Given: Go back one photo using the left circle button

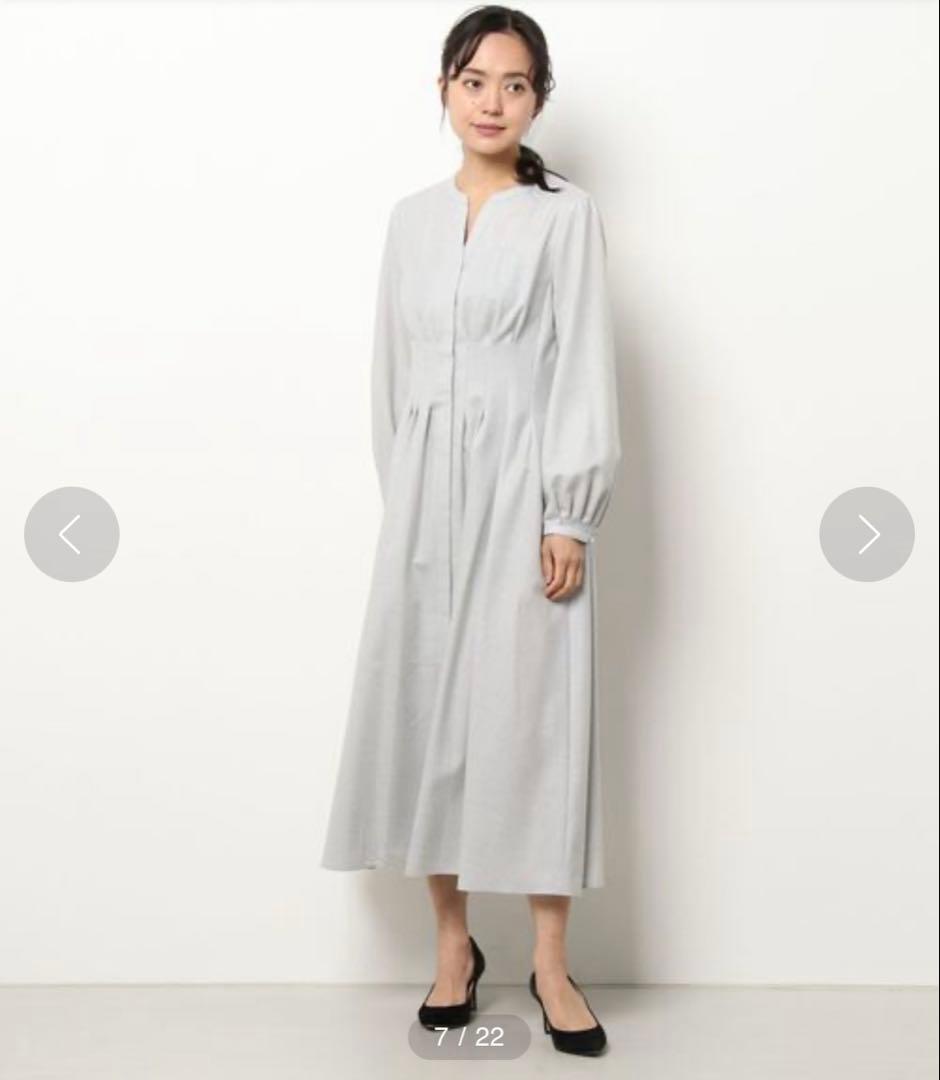Looking at the screenshot, I should pyautogui.click(x=72, y=535).
